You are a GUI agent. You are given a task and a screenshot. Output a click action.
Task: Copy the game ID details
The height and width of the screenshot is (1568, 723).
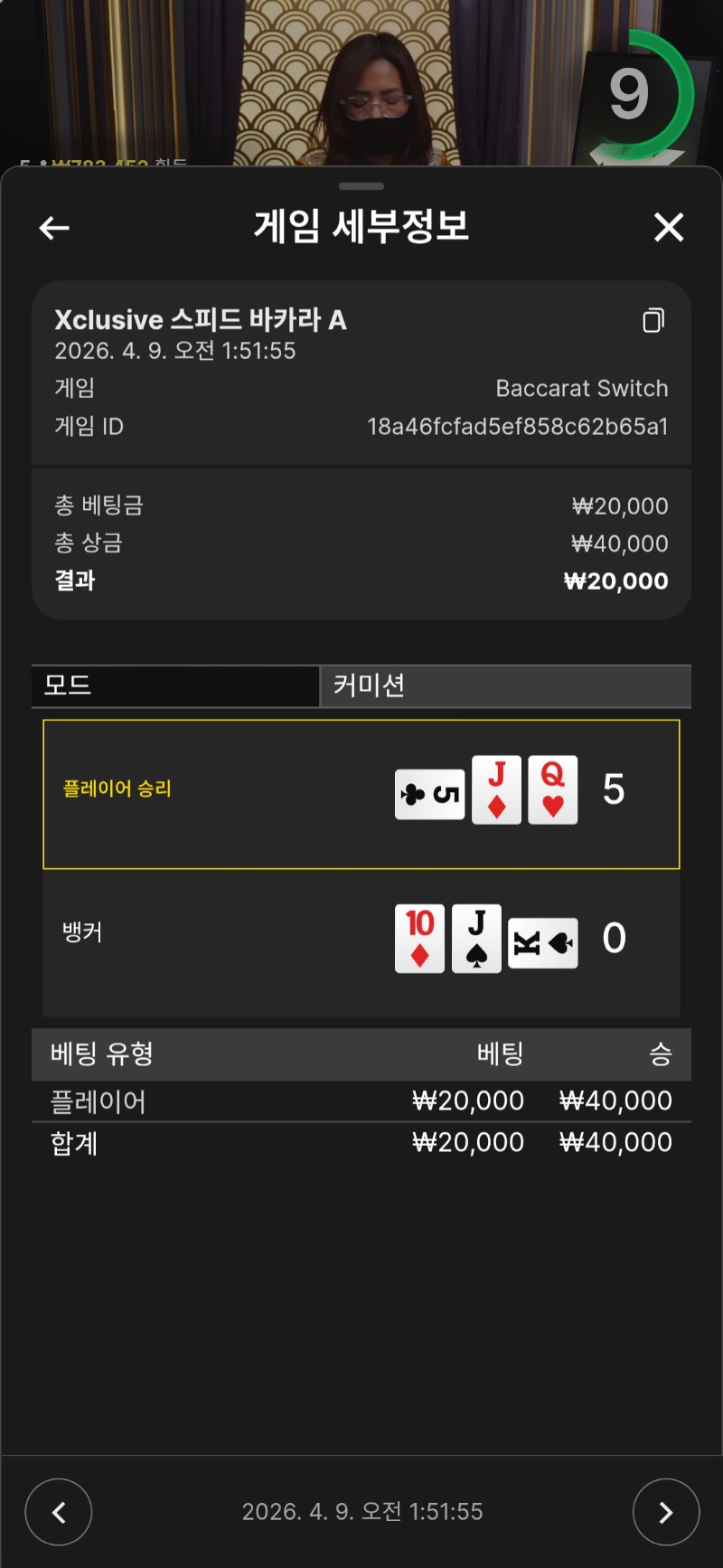click(653, 320)
